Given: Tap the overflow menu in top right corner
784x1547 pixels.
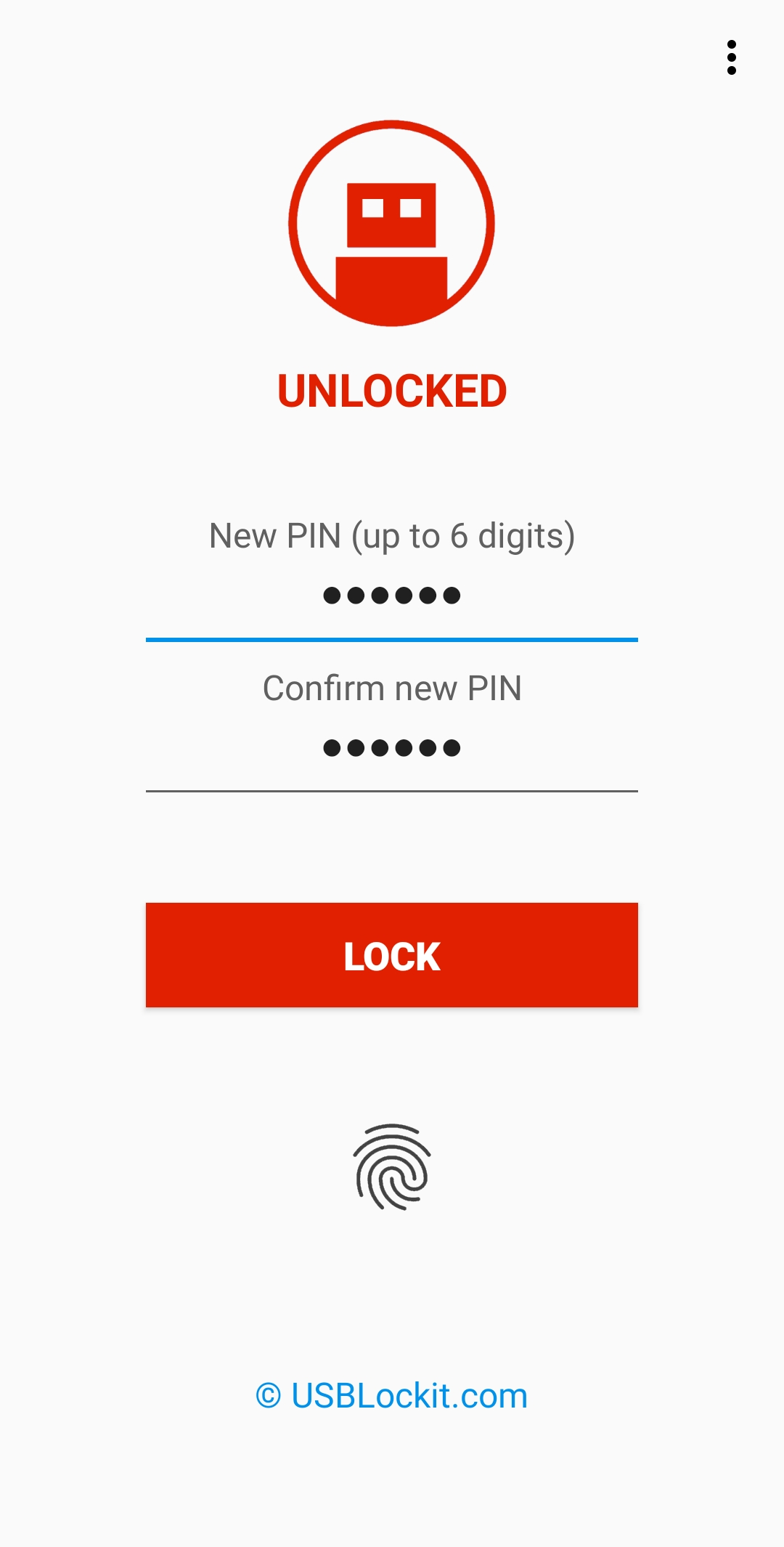Looking at the screenshot, I should coord(732,57).
